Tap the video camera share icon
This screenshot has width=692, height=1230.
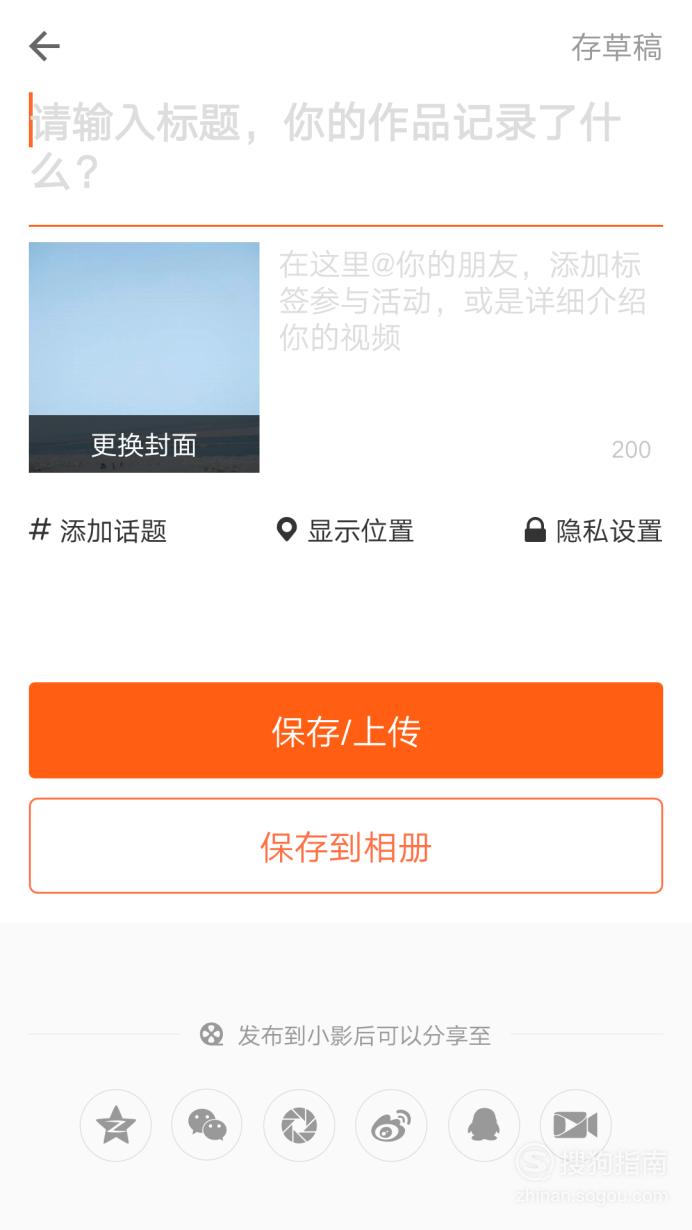click(576, 1126)
